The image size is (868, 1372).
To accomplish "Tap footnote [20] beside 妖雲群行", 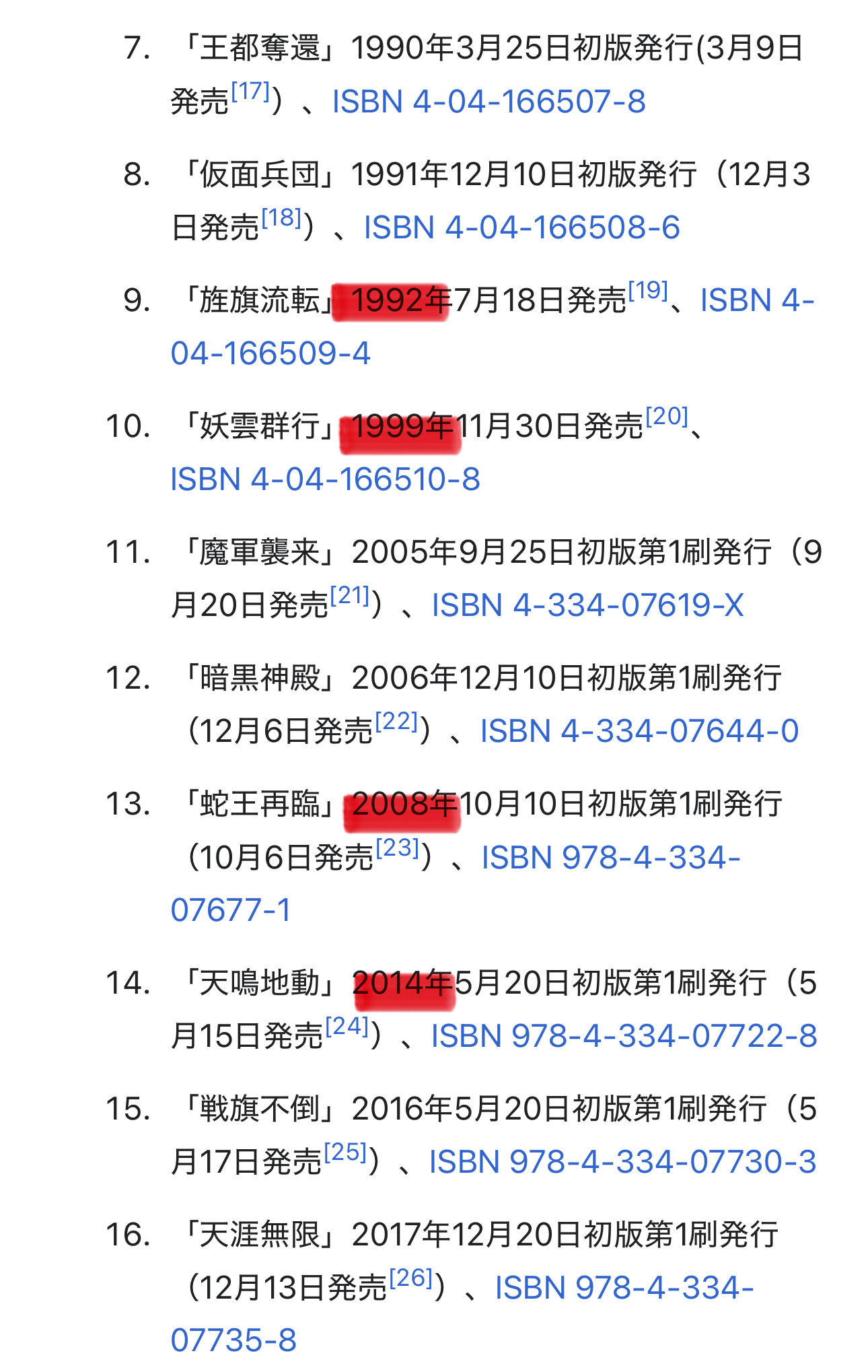I will tap(667, 417).
